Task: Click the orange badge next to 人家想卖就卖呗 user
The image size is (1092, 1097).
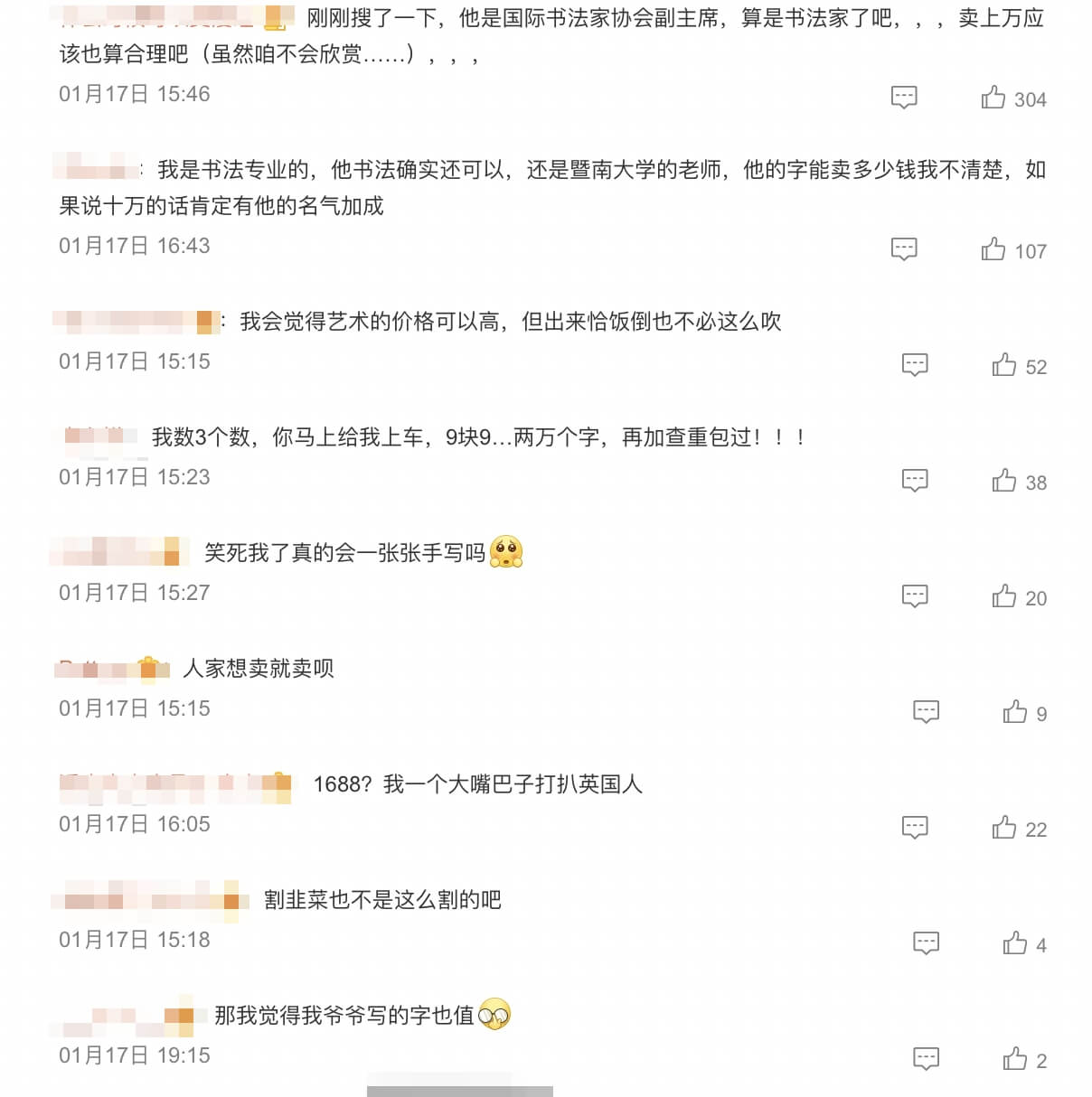Action: pyautogui.click(x=150, y=669)
